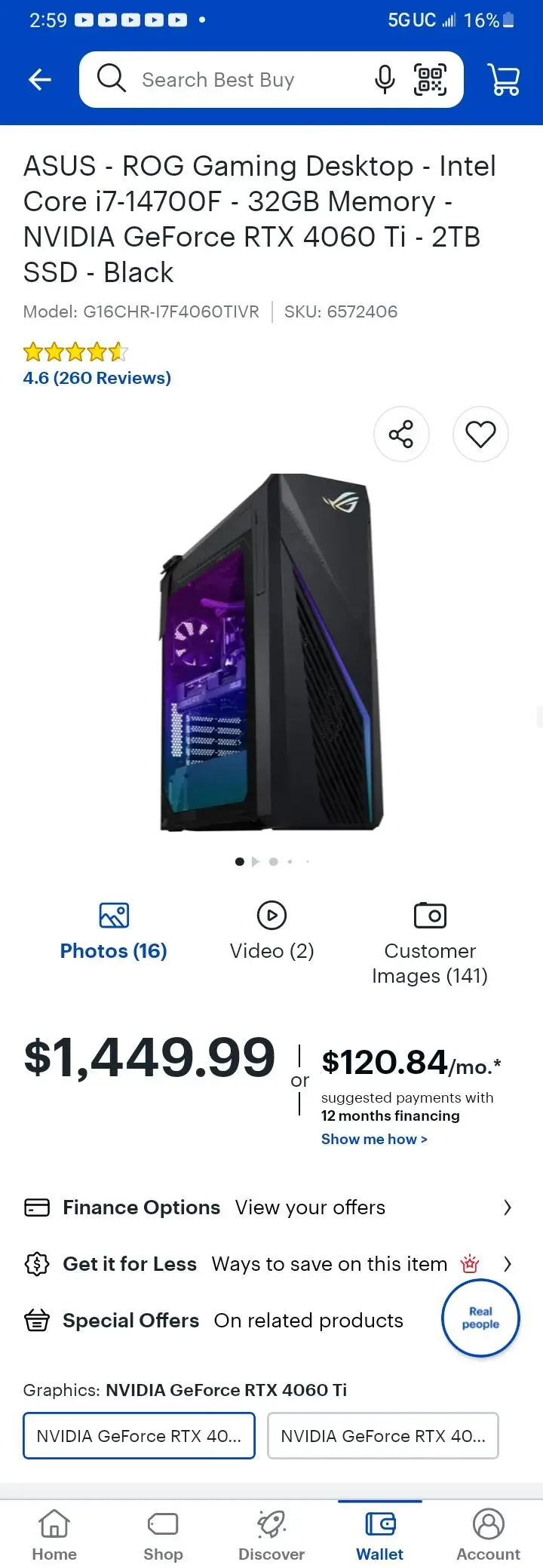Tap Show me how for financing details
This screenshot has width=543, height=1568.
374,1139
